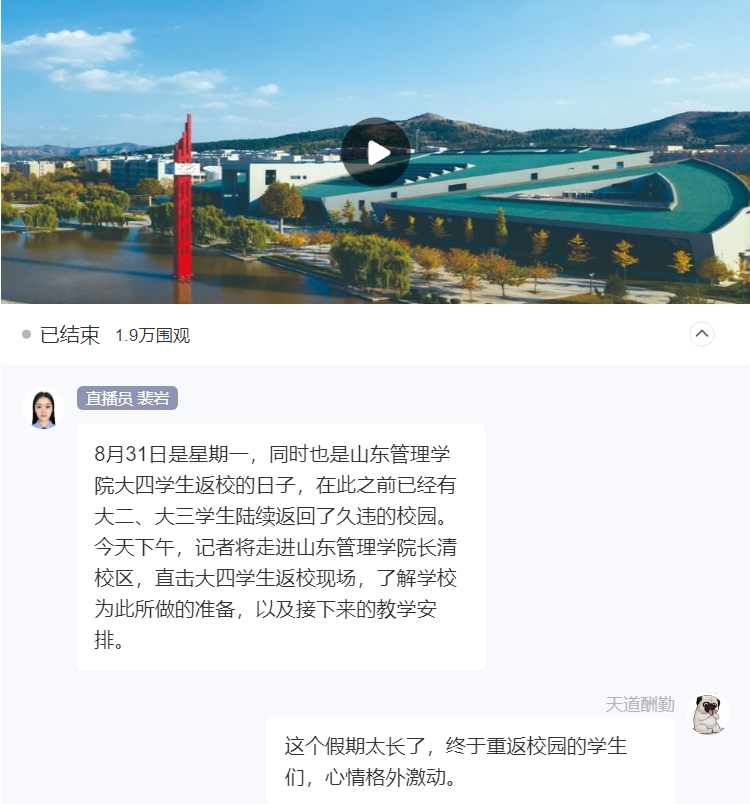Play the campus live video

[x=375, y=152]
